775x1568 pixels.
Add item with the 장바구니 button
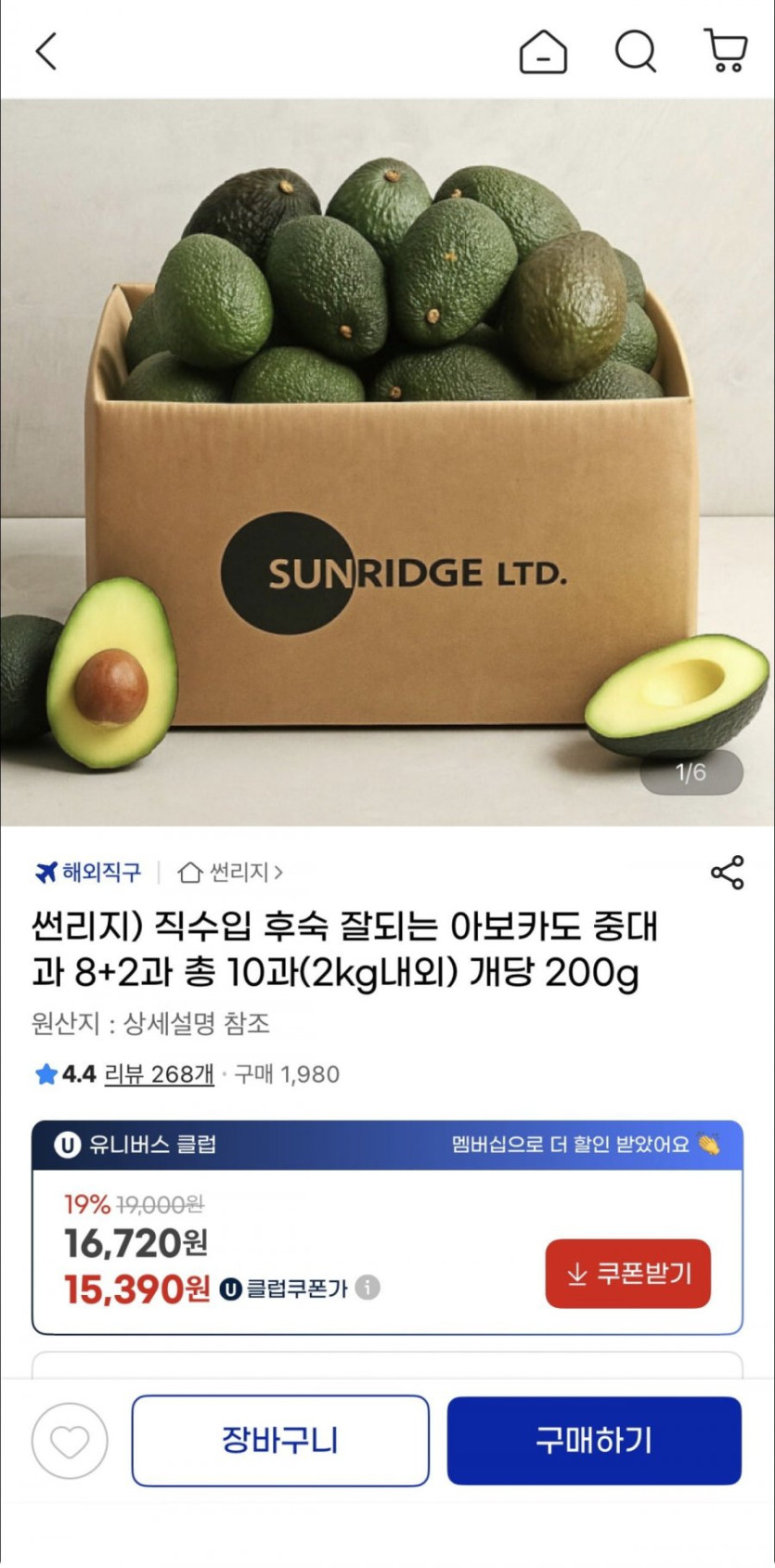279,1440
